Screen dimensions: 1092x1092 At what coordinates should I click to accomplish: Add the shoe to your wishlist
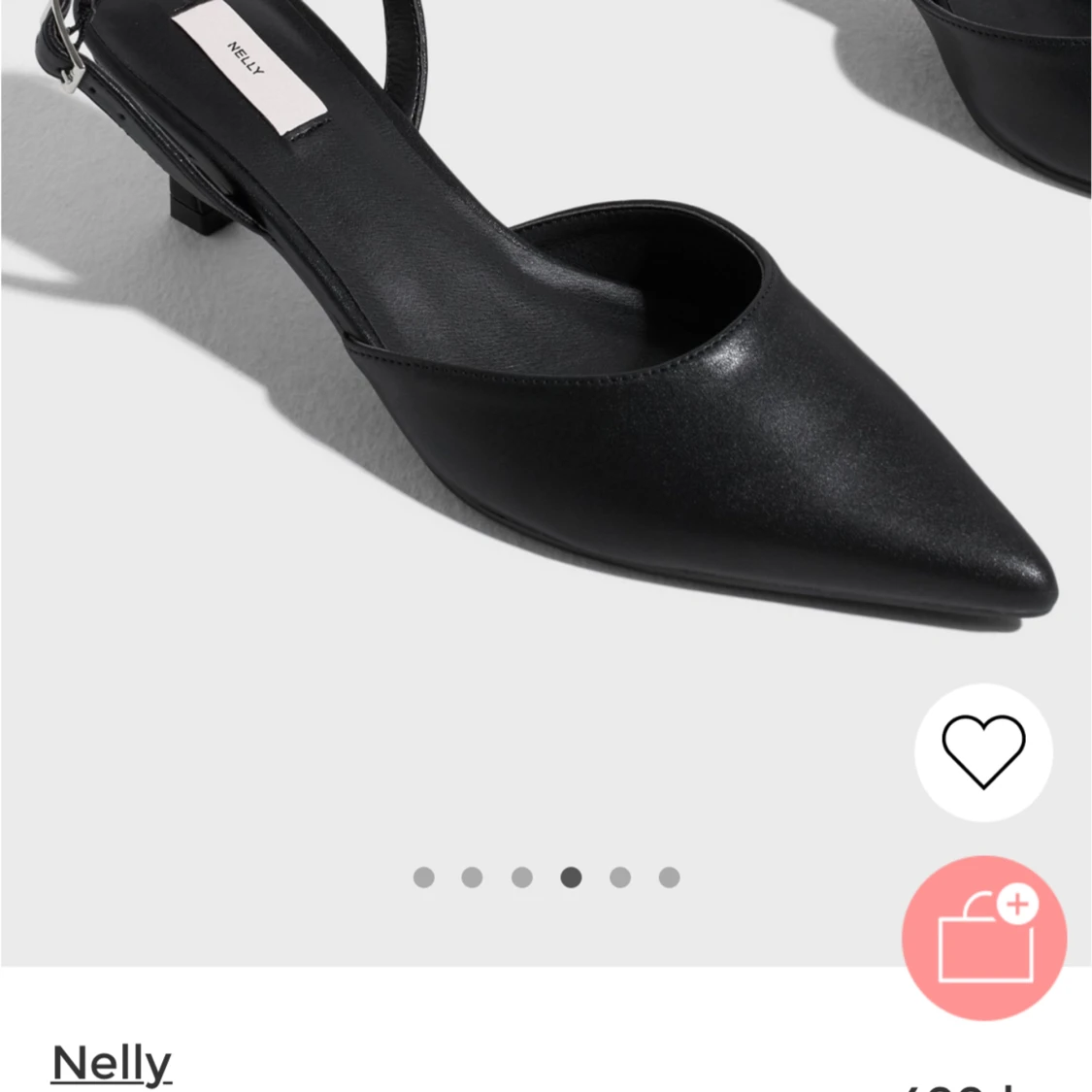point(983,752)
